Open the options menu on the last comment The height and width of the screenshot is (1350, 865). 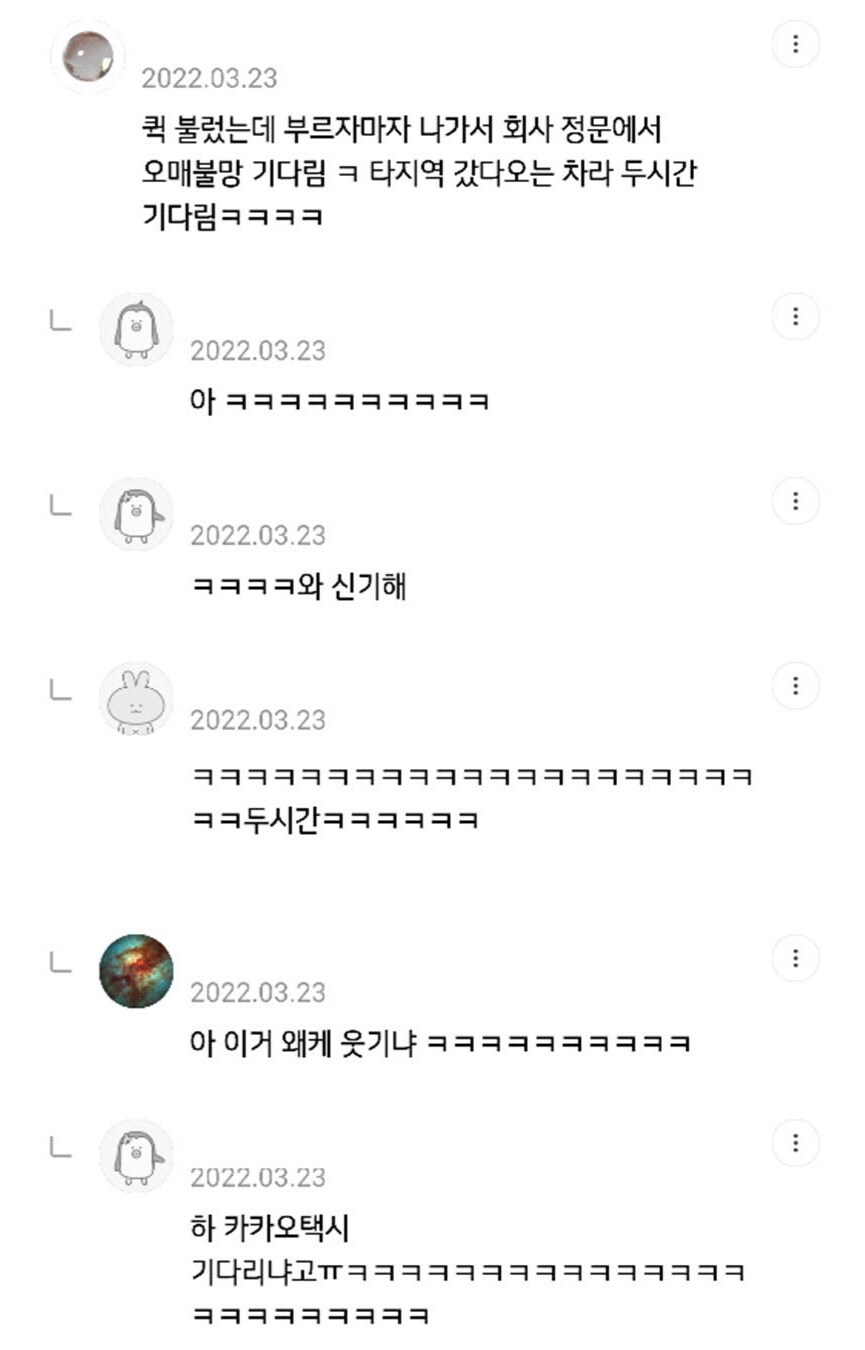click(796, 1141)
